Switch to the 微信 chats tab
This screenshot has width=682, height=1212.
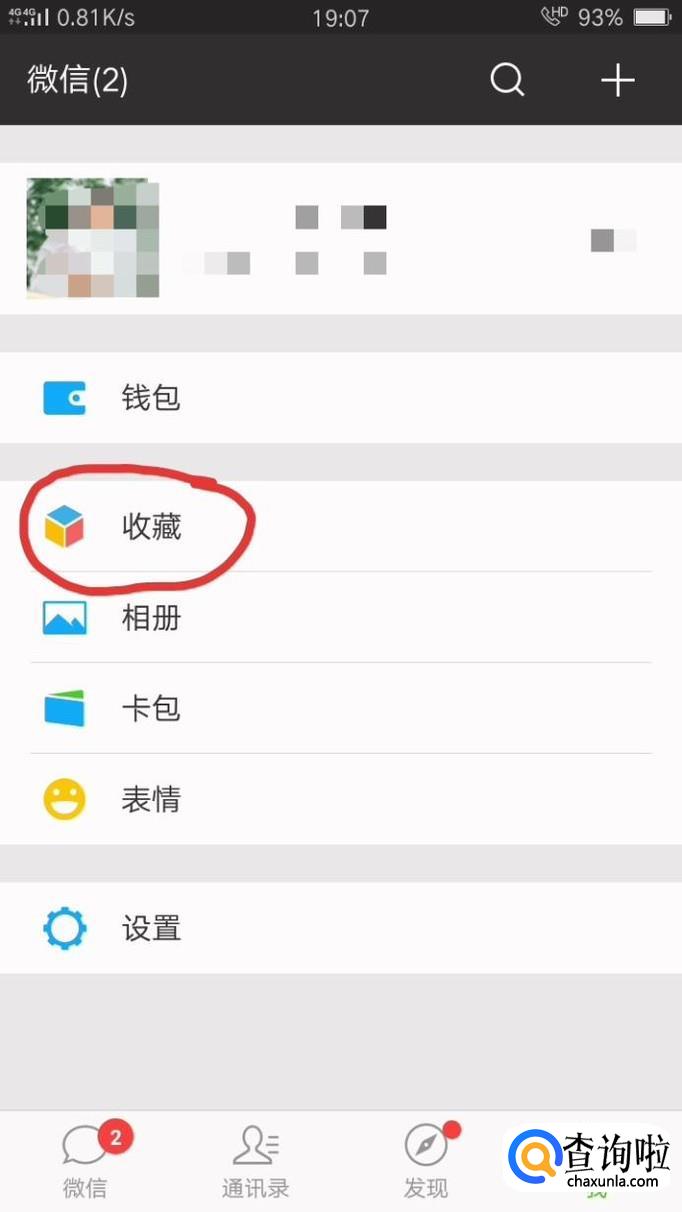pos(86,1162)
